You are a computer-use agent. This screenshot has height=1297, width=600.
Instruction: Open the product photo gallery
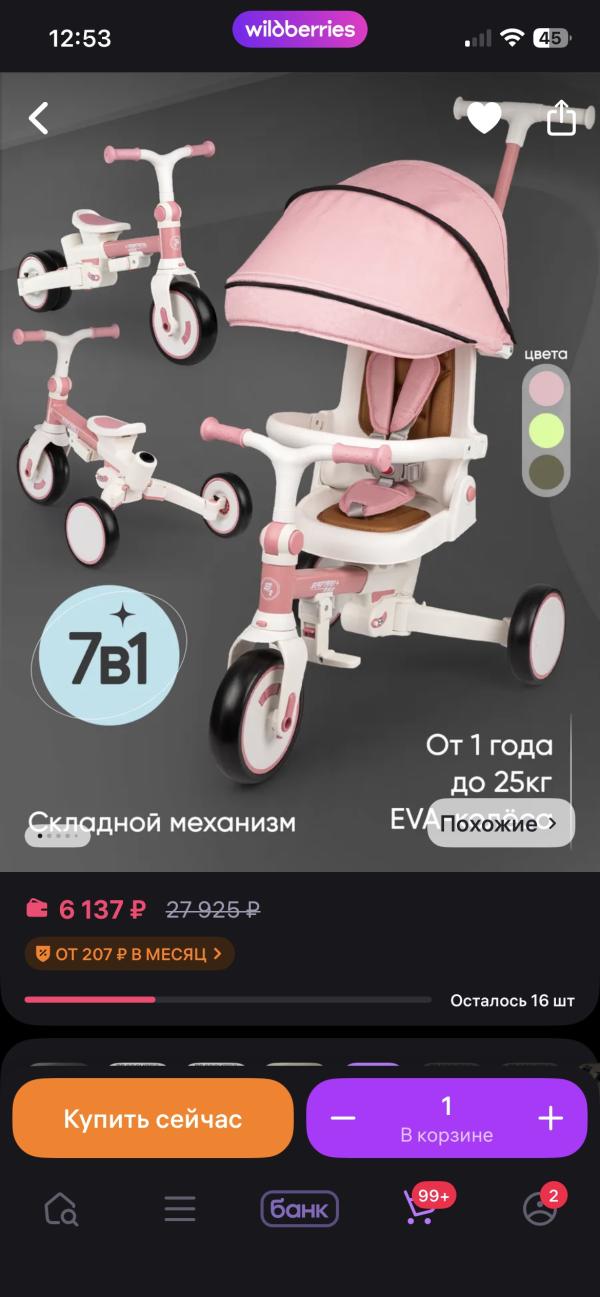[300, 470]
